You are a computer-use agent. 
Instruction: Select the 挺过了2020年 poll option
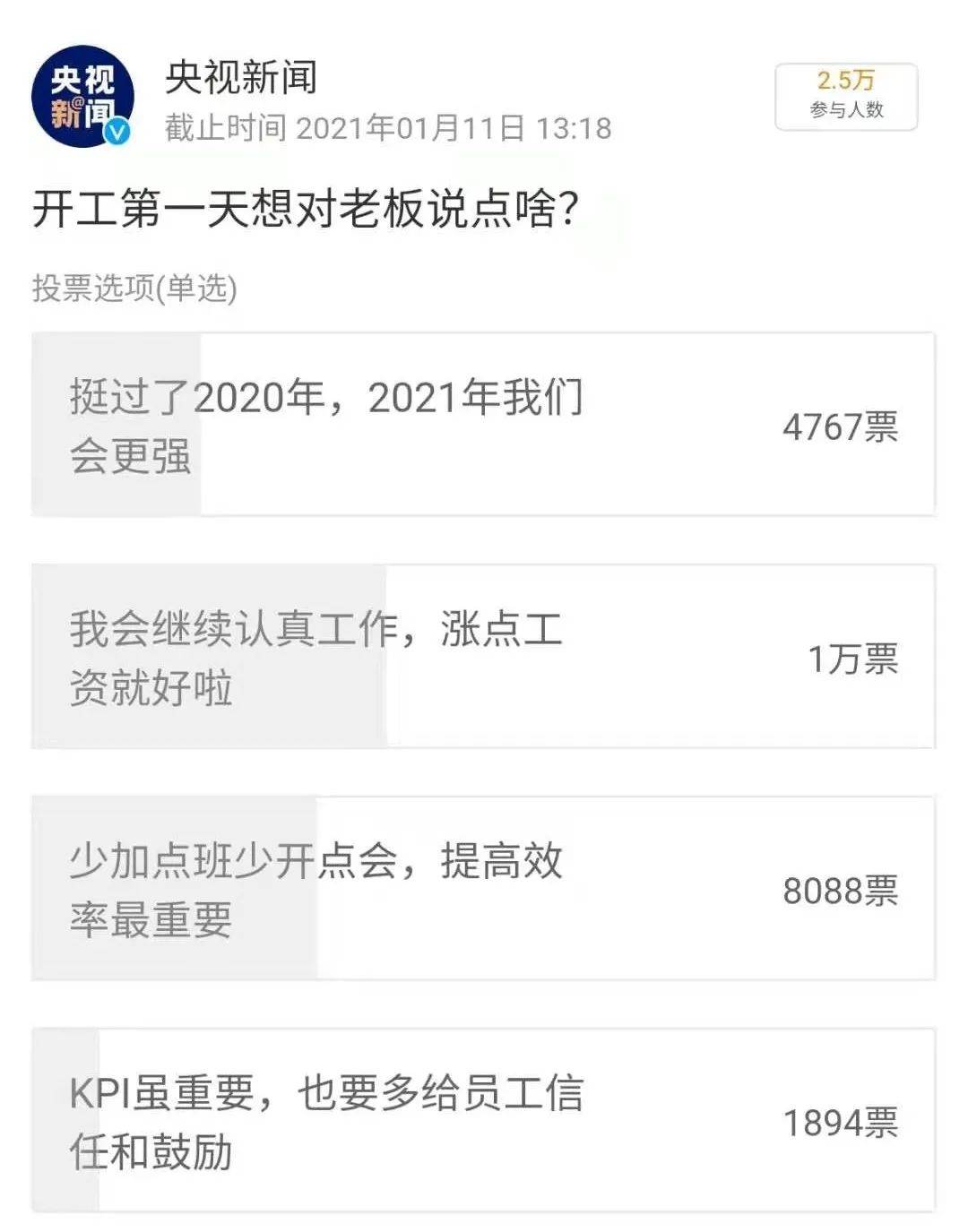point(483,425)
